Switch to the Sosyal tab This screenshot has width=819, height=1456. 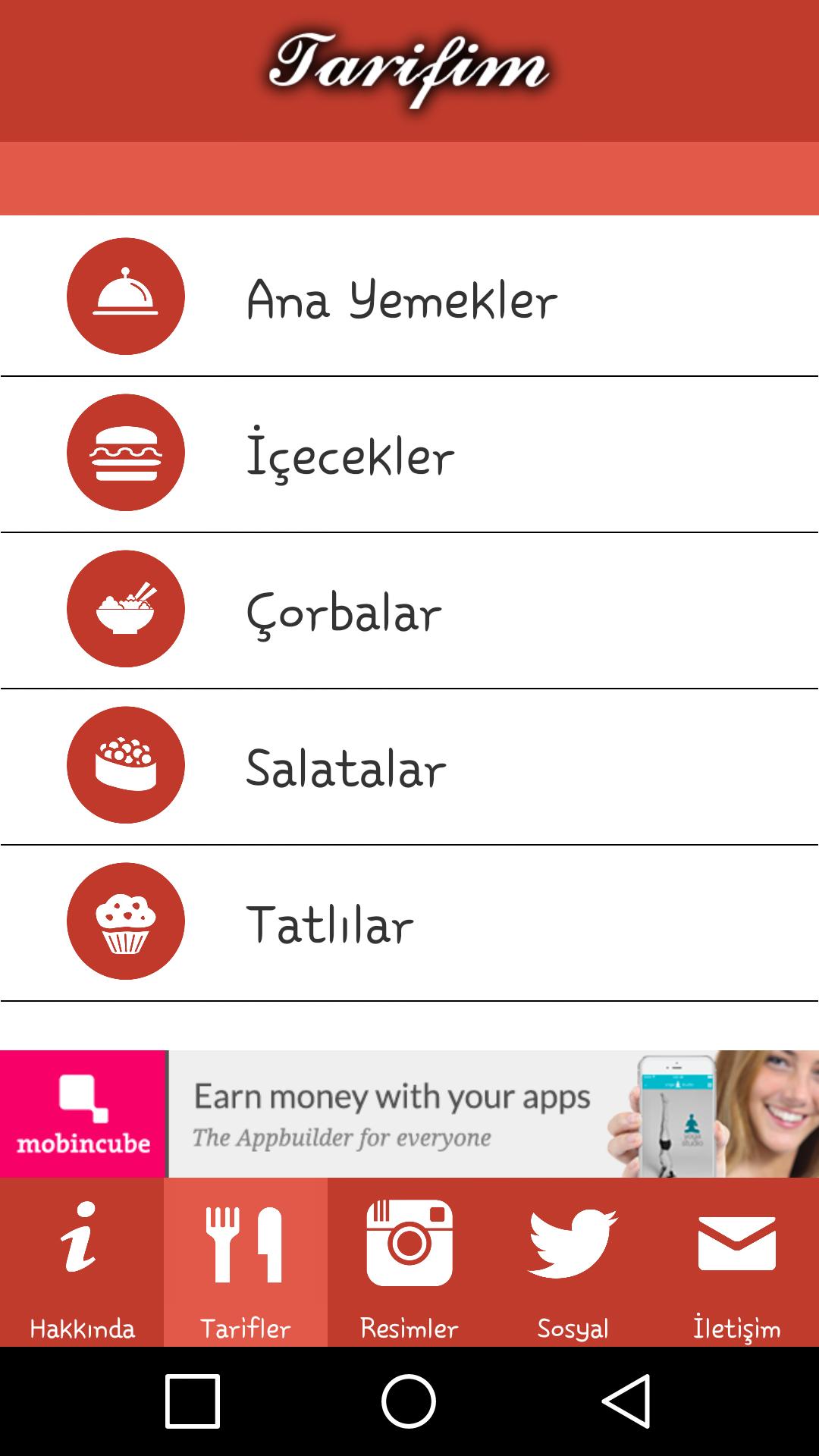coord(573,1266)
